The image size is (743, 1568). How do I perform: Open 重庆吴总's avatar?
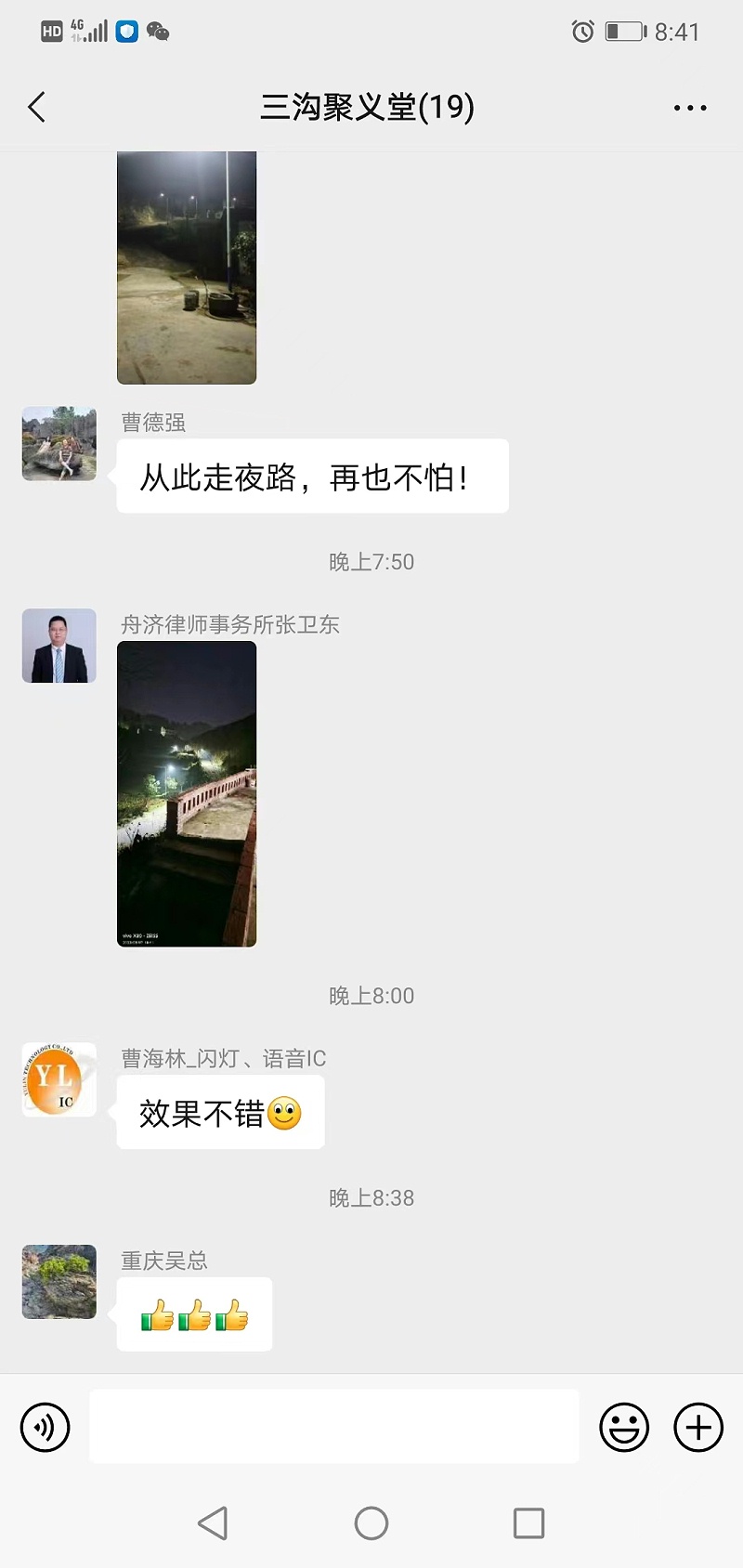click(59, 1282)
